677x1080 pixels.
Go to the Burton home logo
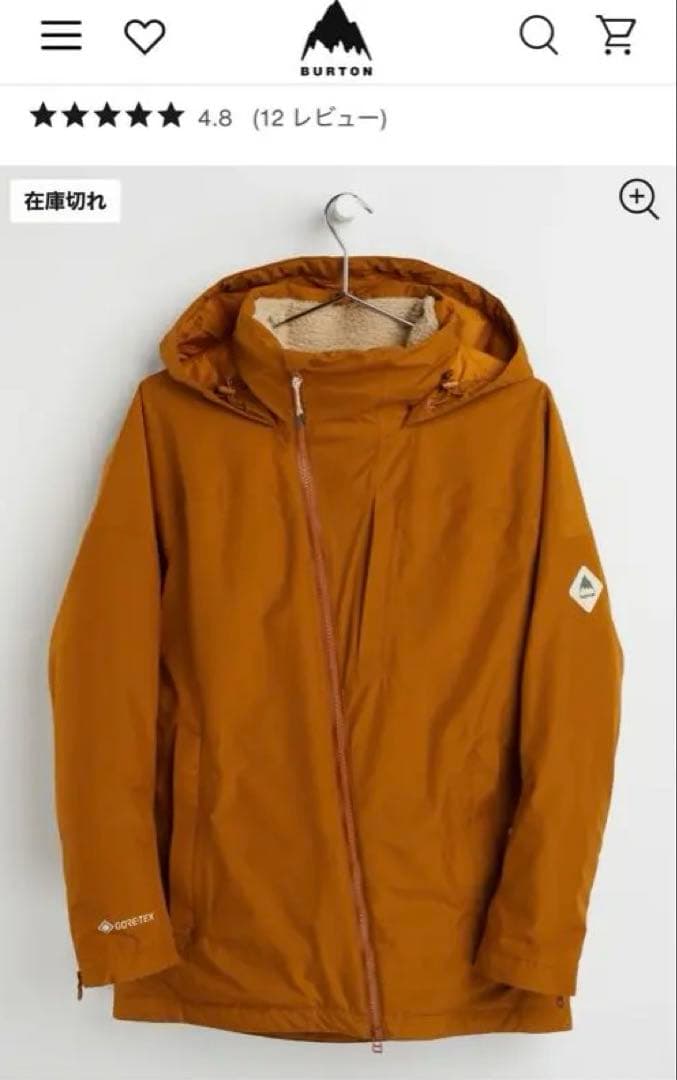tap(336, 42)
